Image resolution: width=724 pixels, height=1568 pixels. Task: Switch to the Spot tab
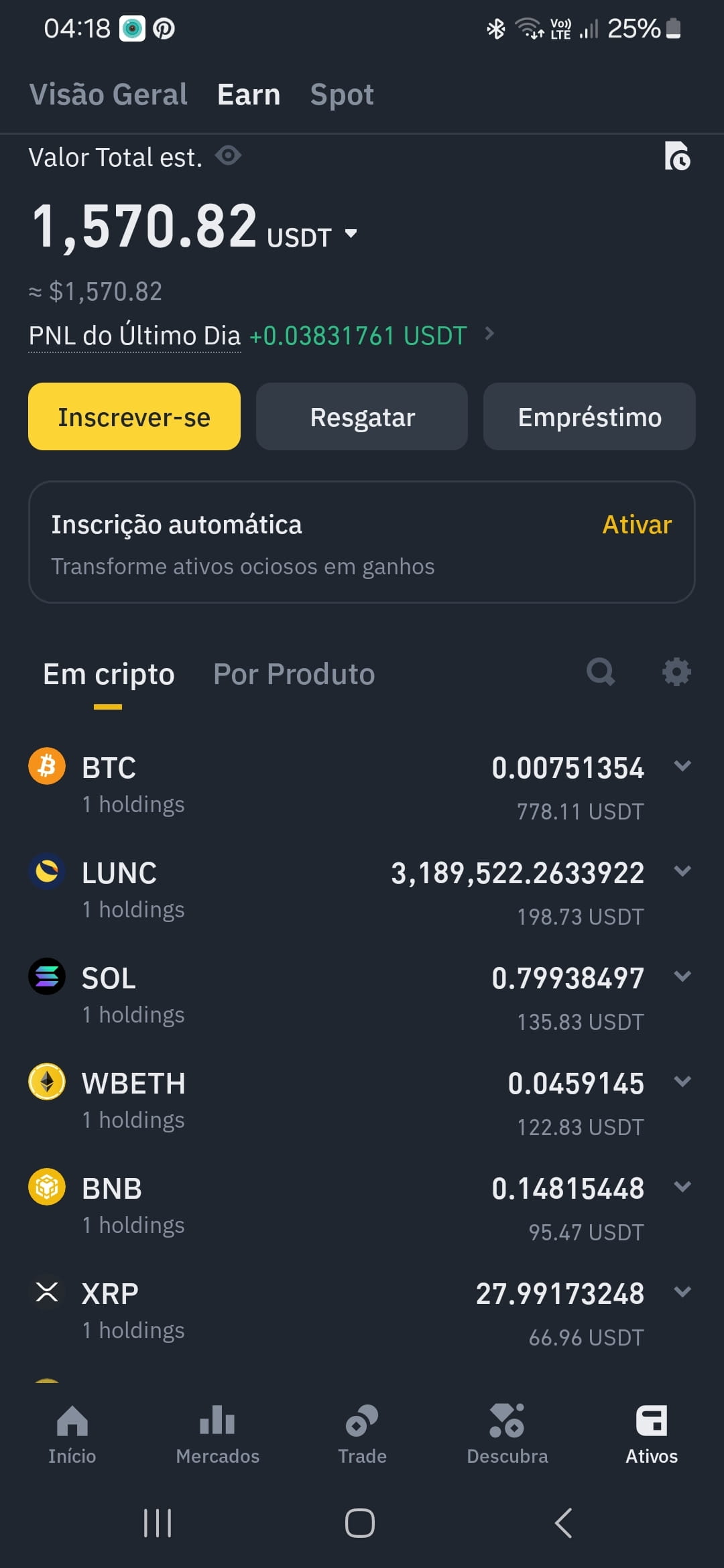342,94
